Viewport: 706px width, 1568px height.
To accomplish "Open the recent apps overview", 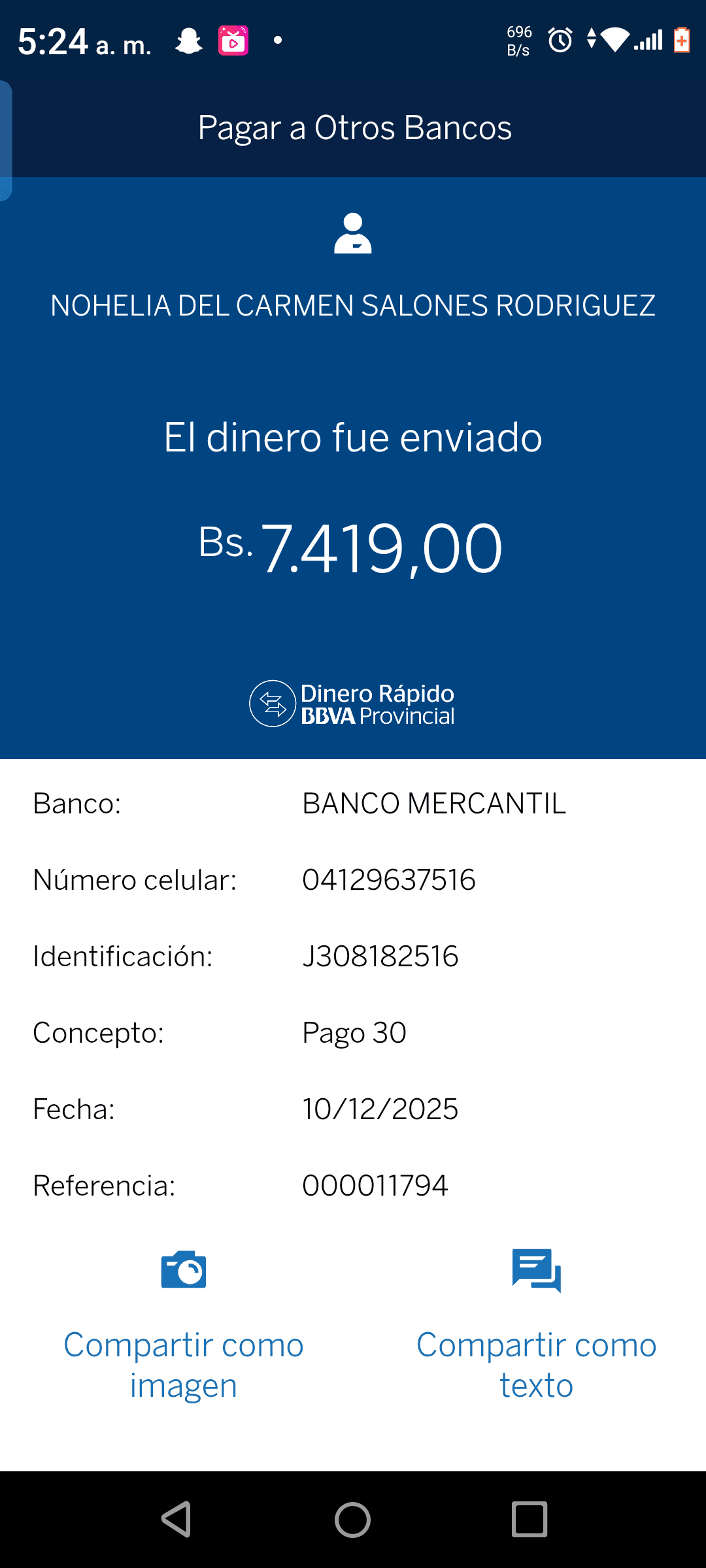I will (529, 1519).
